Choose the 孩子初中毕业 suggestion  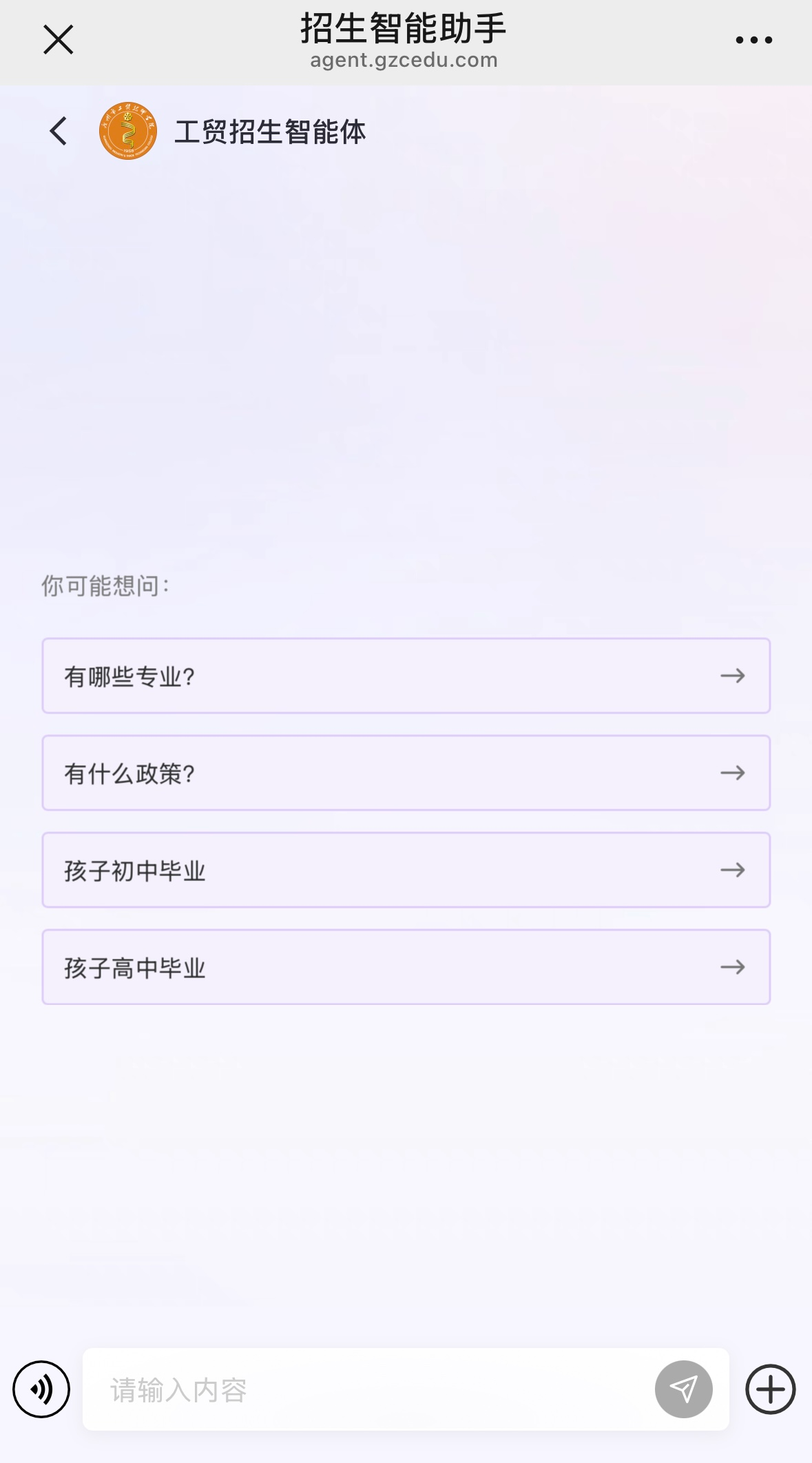coord(406,870)
